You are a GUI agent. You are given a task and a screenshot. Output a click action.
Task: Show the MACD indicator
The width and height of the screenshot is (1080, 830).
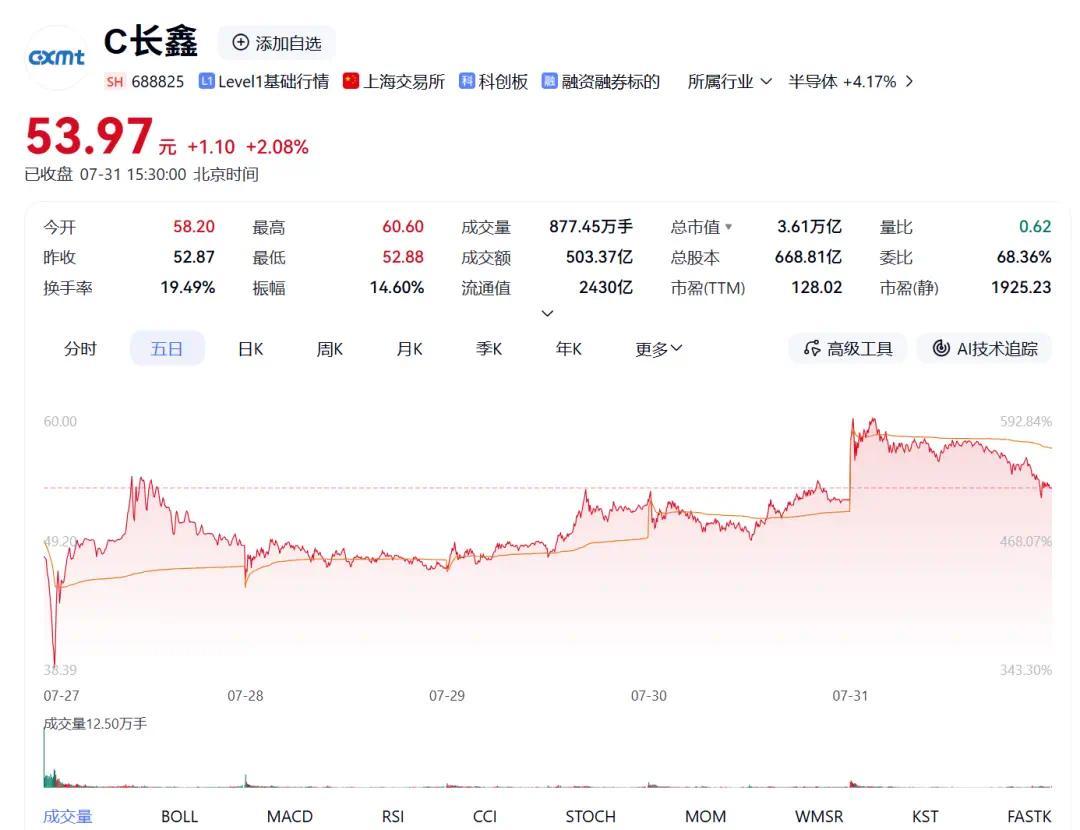click(289, 816)
